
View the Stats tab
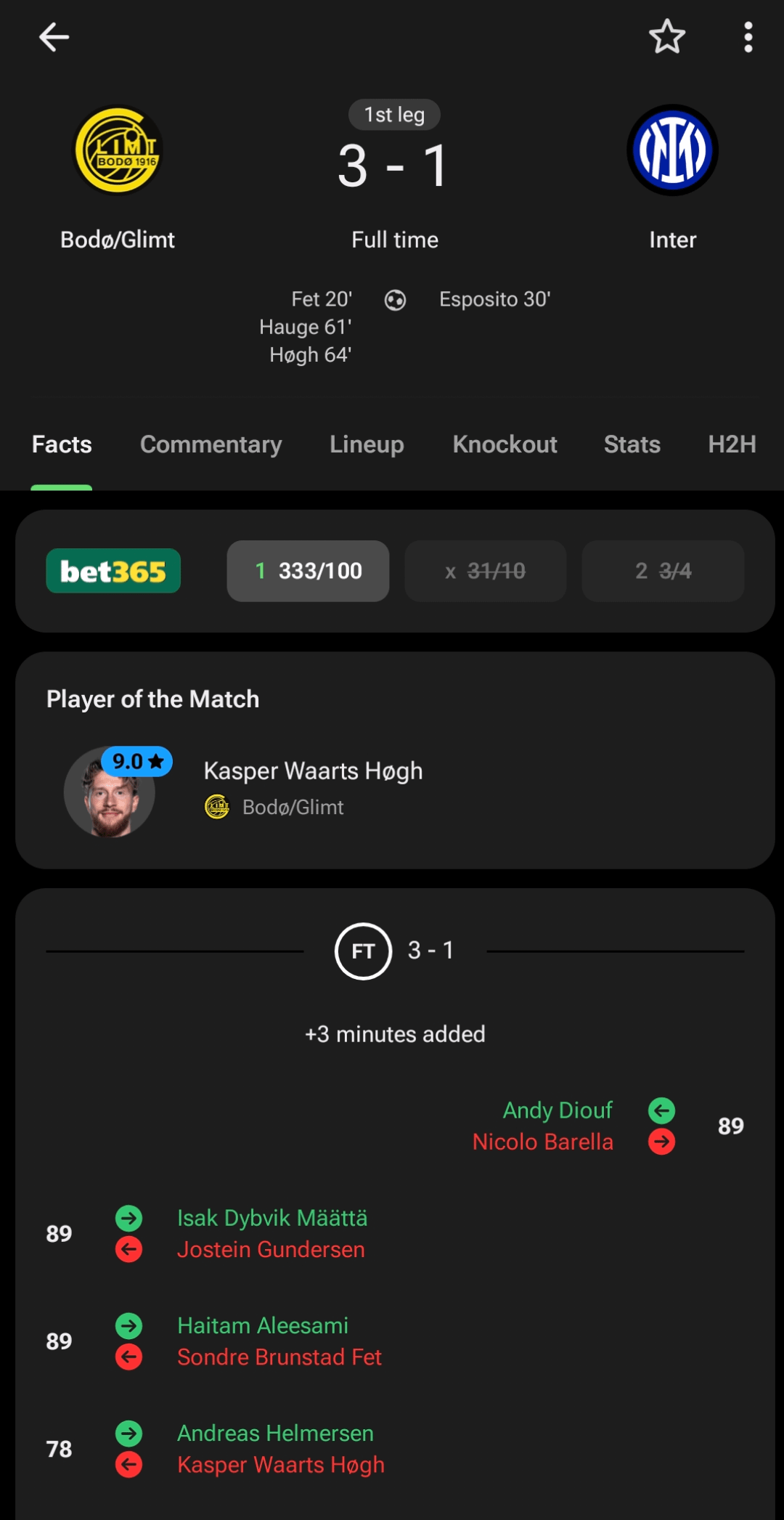[632, 444]
